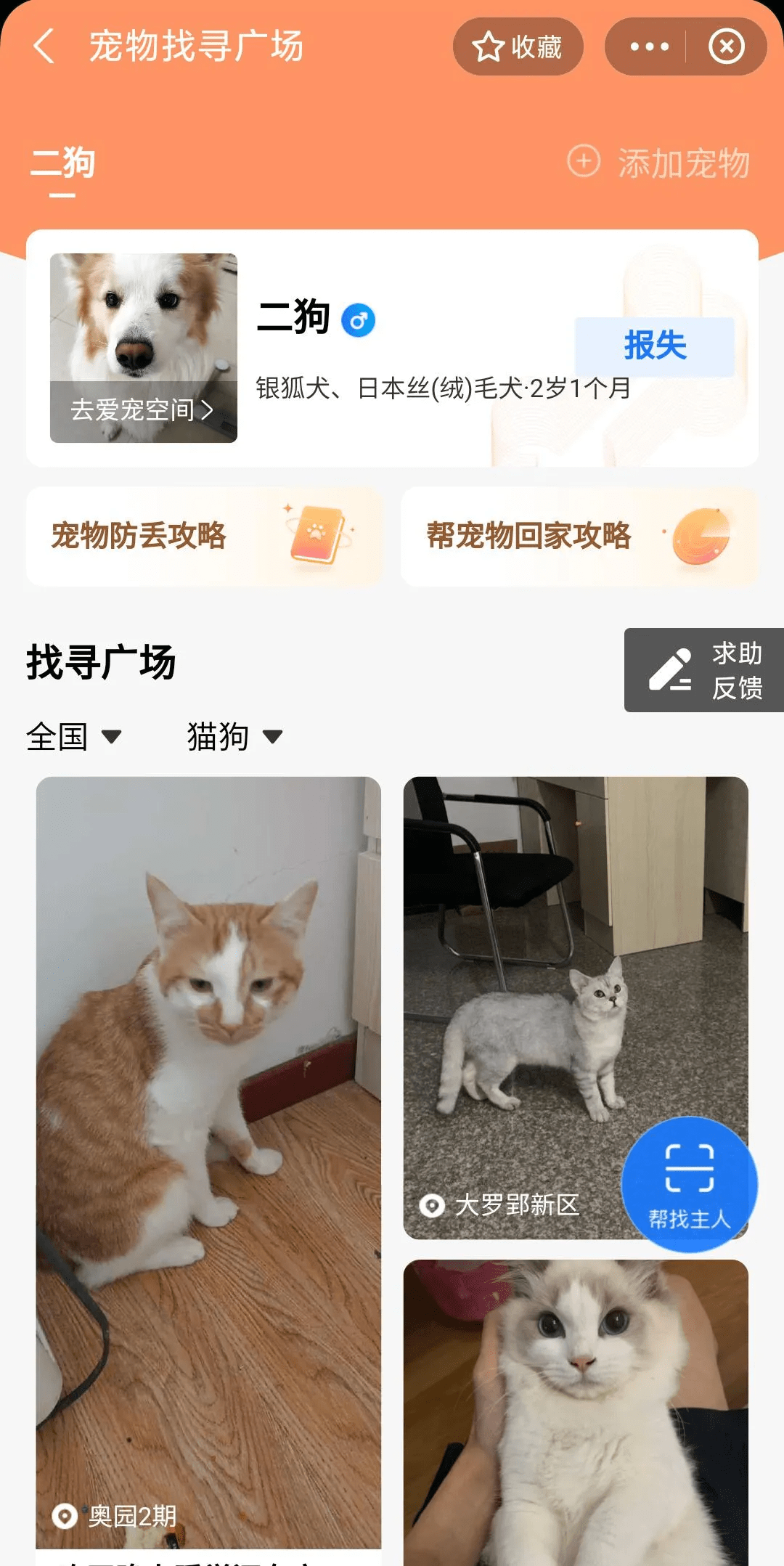
Task: Go back from 宠物找寻广场 page
Action: 45,46
